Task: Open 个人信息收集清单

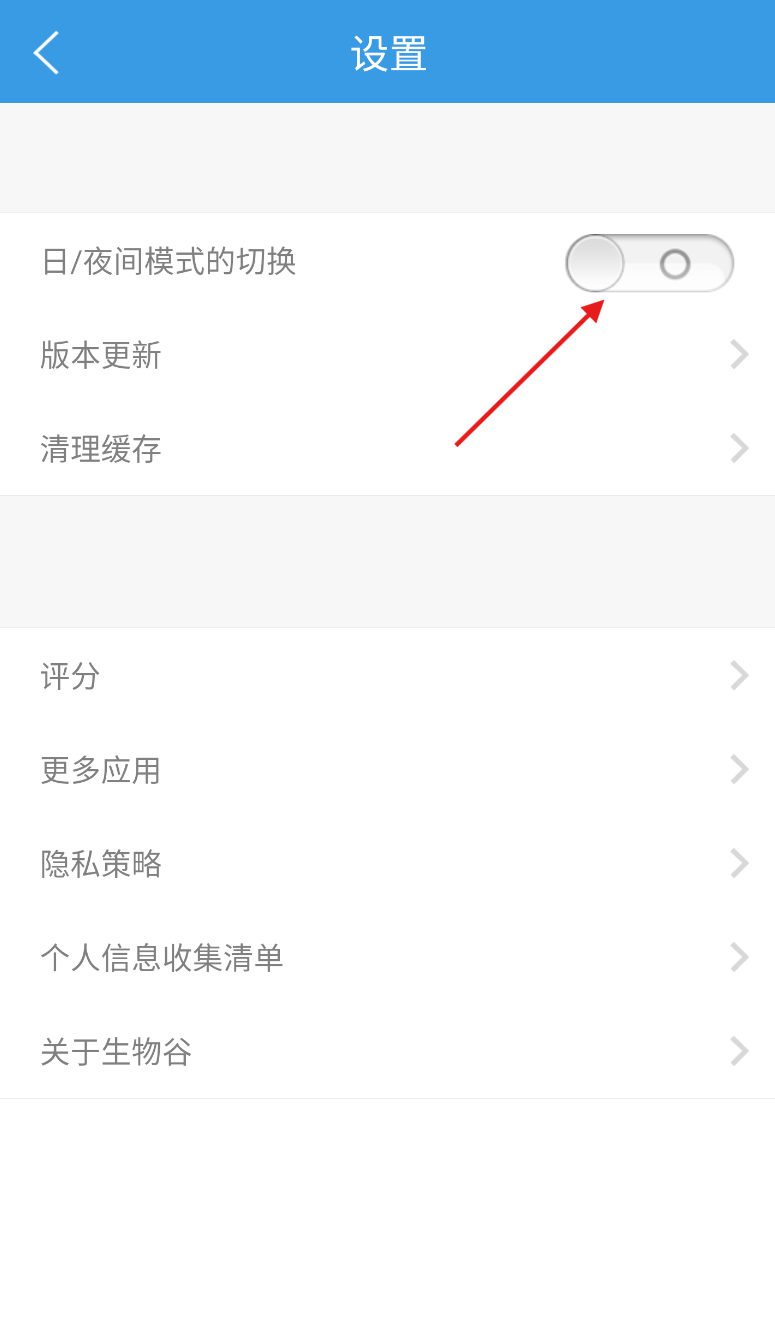Action: pos(387,958)
